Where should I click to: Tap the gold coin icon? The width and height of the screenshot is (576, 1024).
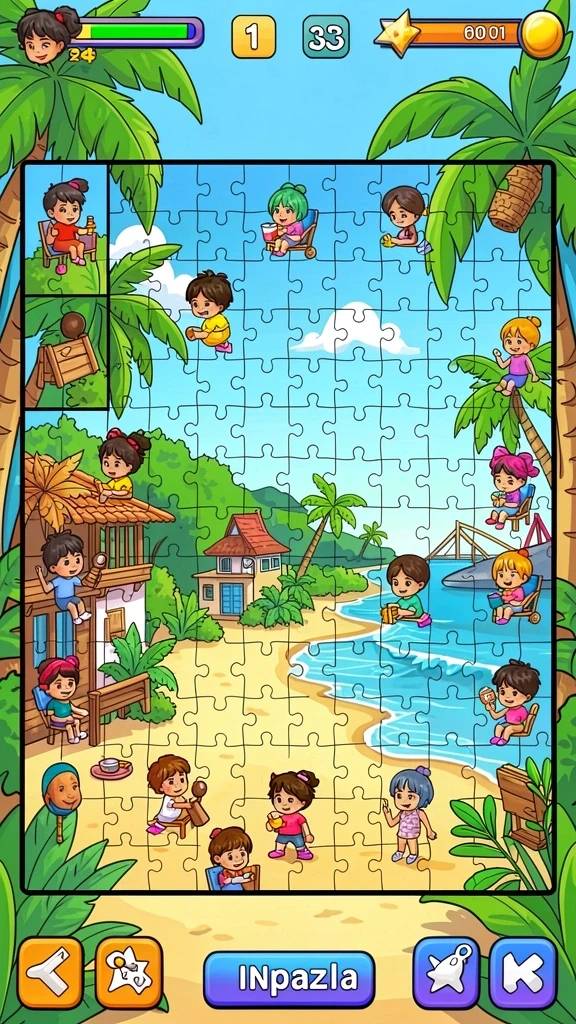(542, 34)
